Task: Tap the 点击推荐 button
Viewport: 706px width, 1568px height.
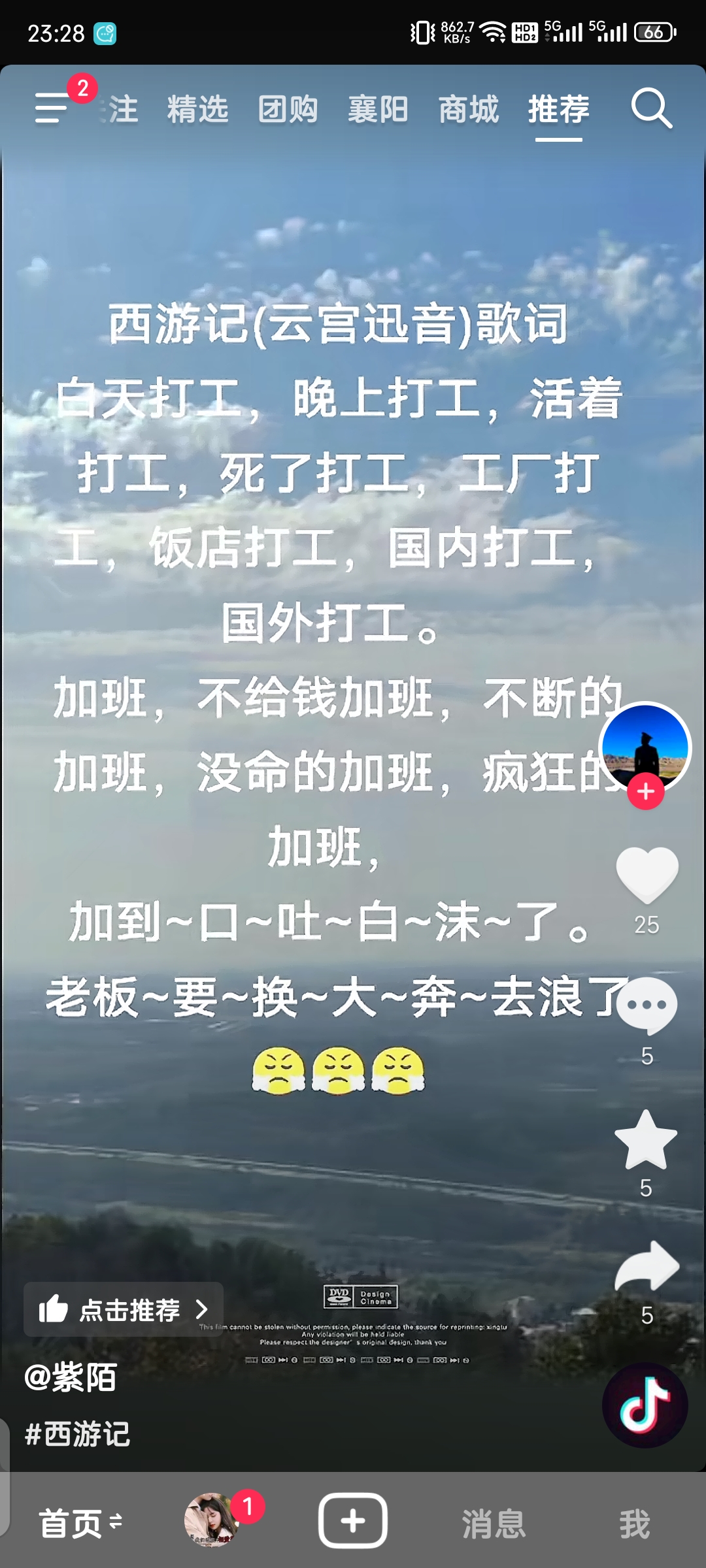Action: [x=124, y=1309]
